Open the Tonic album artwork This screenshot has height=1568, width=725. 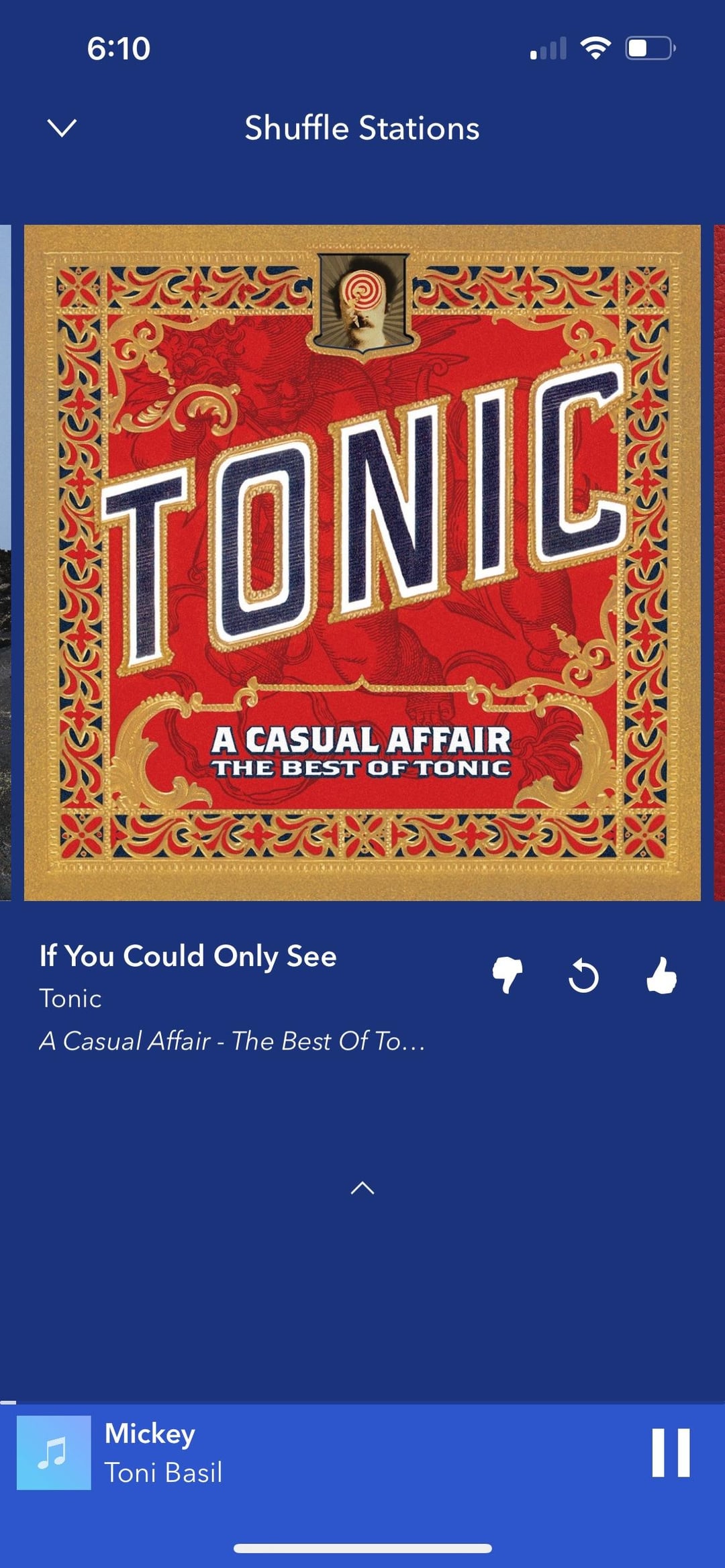coord(362,562)
